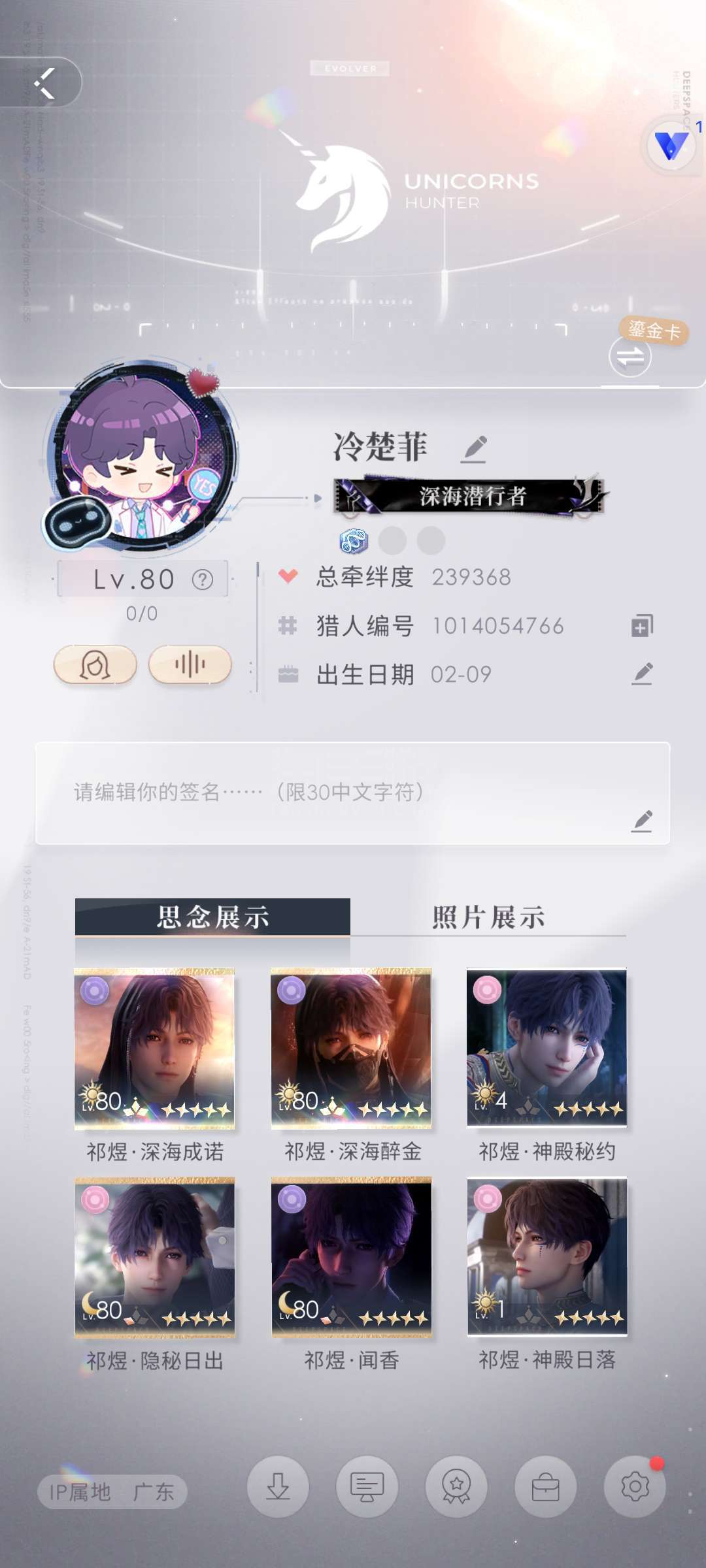Open the Lv.80 help question mark
706x1568 pixels.
click(203, 580)
